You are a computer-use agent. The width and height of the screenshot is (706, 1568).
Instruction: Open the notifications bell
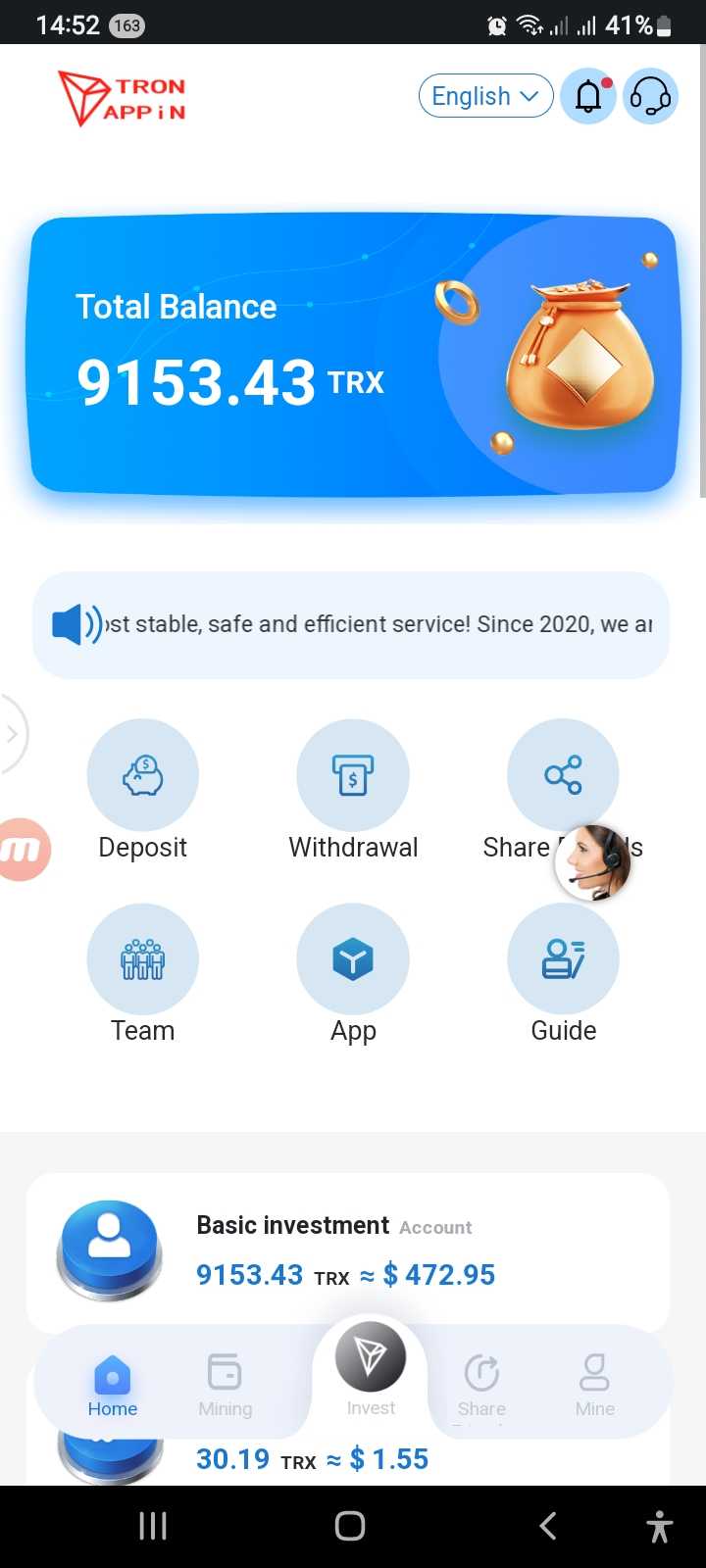(588, 96)
